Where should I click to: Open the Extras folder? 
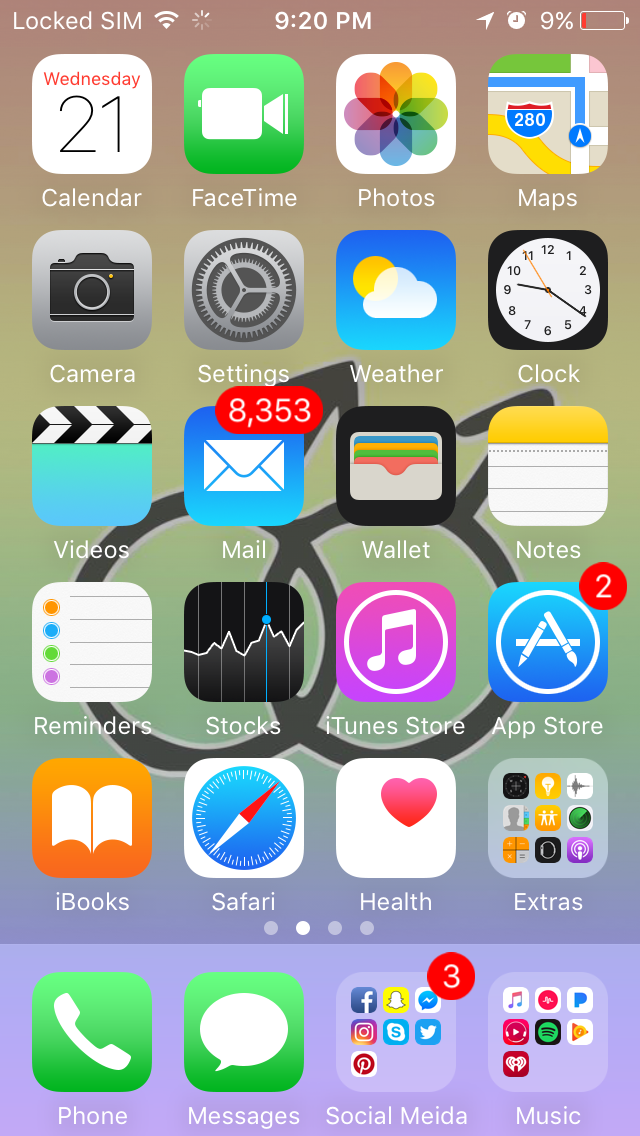[x=548, y=819]
